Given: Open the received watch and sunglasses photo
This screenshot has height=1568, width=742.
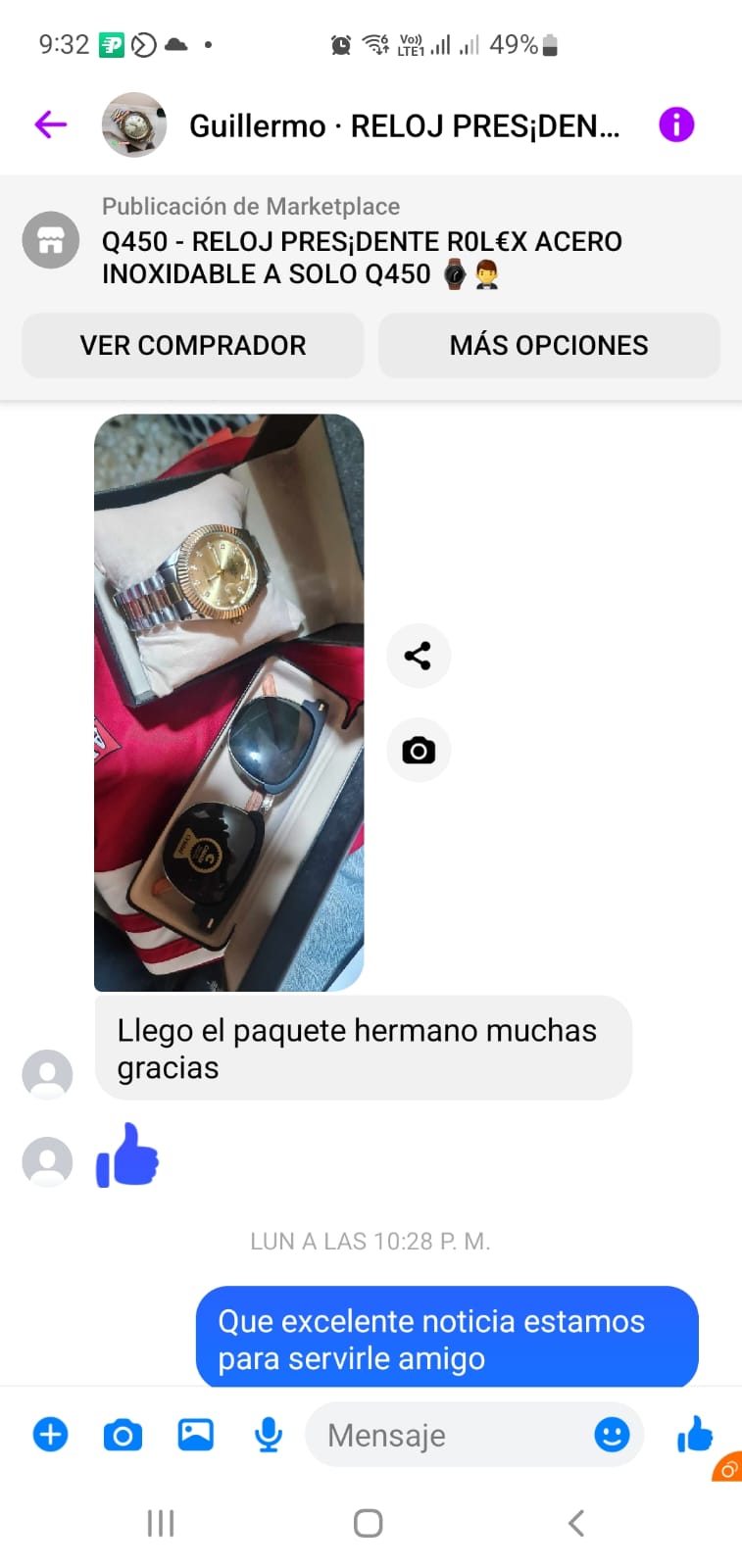Looking at the screenshot, I should tap(228, 702).
